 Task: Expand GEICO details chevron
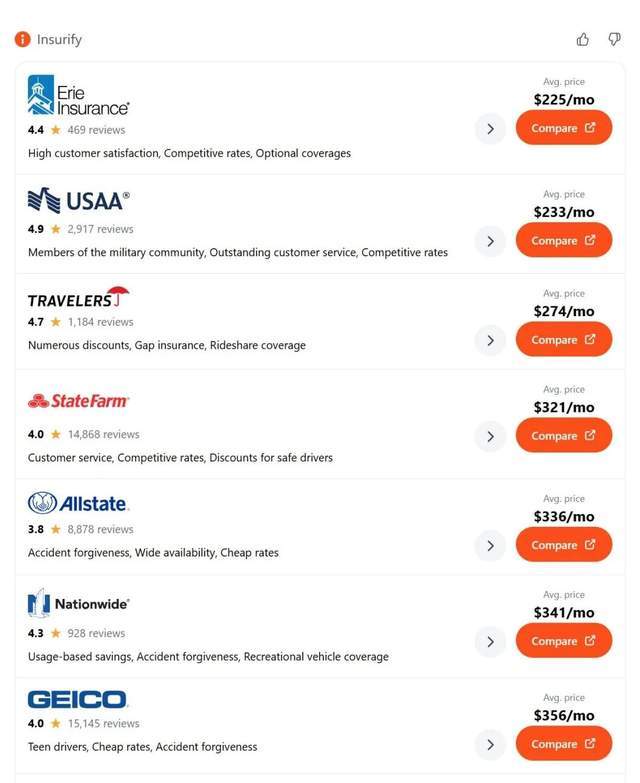pyautogui.click(x=490, y=744)
